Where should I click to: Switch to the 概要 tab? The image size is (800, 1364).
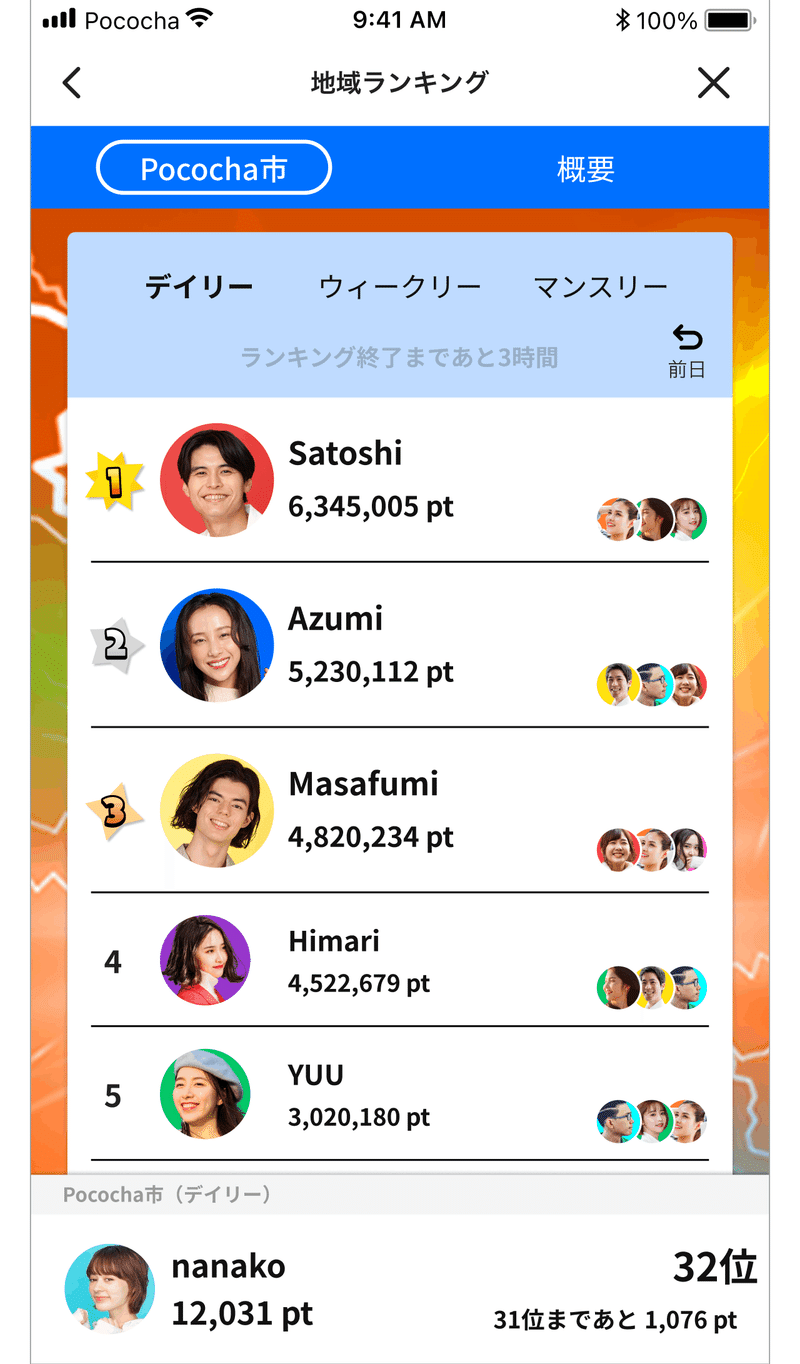coord(585,169)
